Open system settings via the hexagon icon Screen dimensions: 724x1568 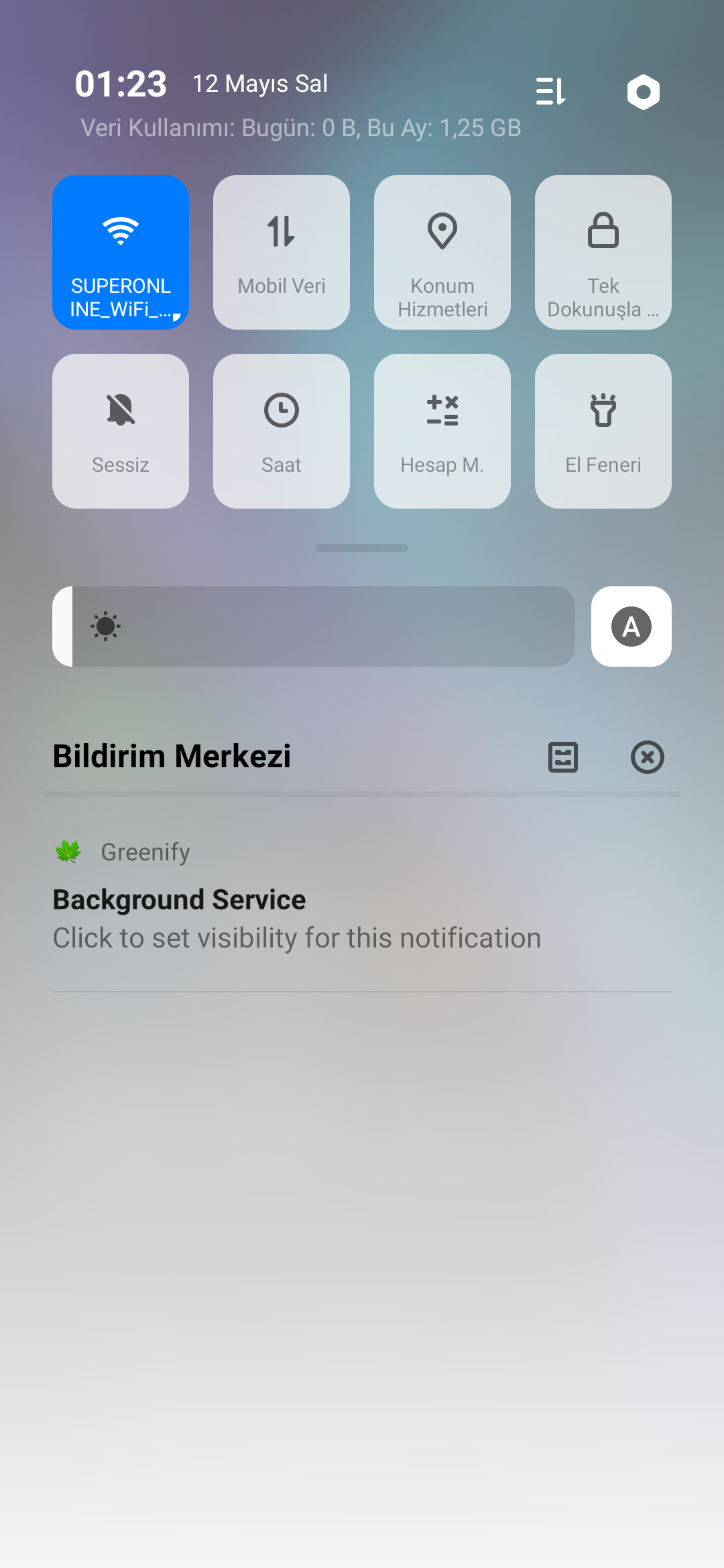click(644, 92)
